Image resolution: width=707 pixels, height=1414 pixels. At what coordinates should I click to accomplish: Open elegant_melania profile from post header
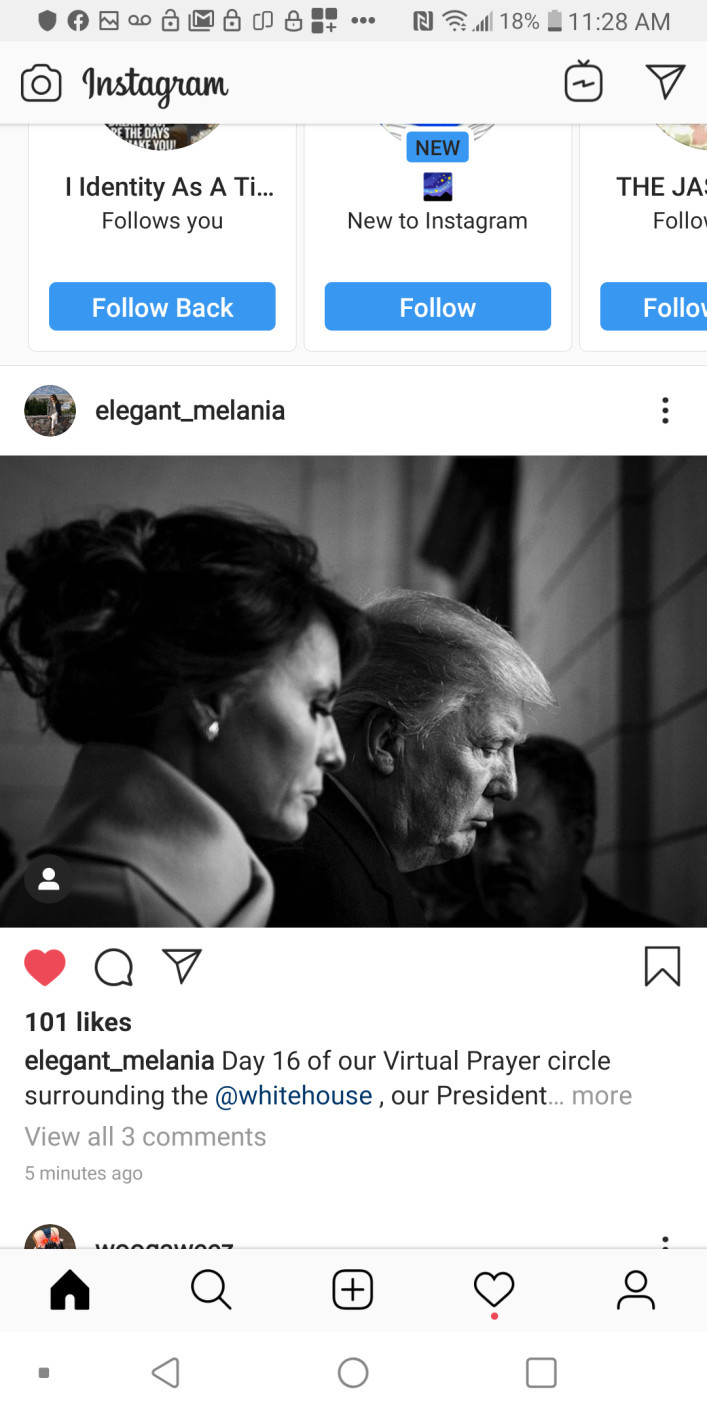(x=189, y=410)
